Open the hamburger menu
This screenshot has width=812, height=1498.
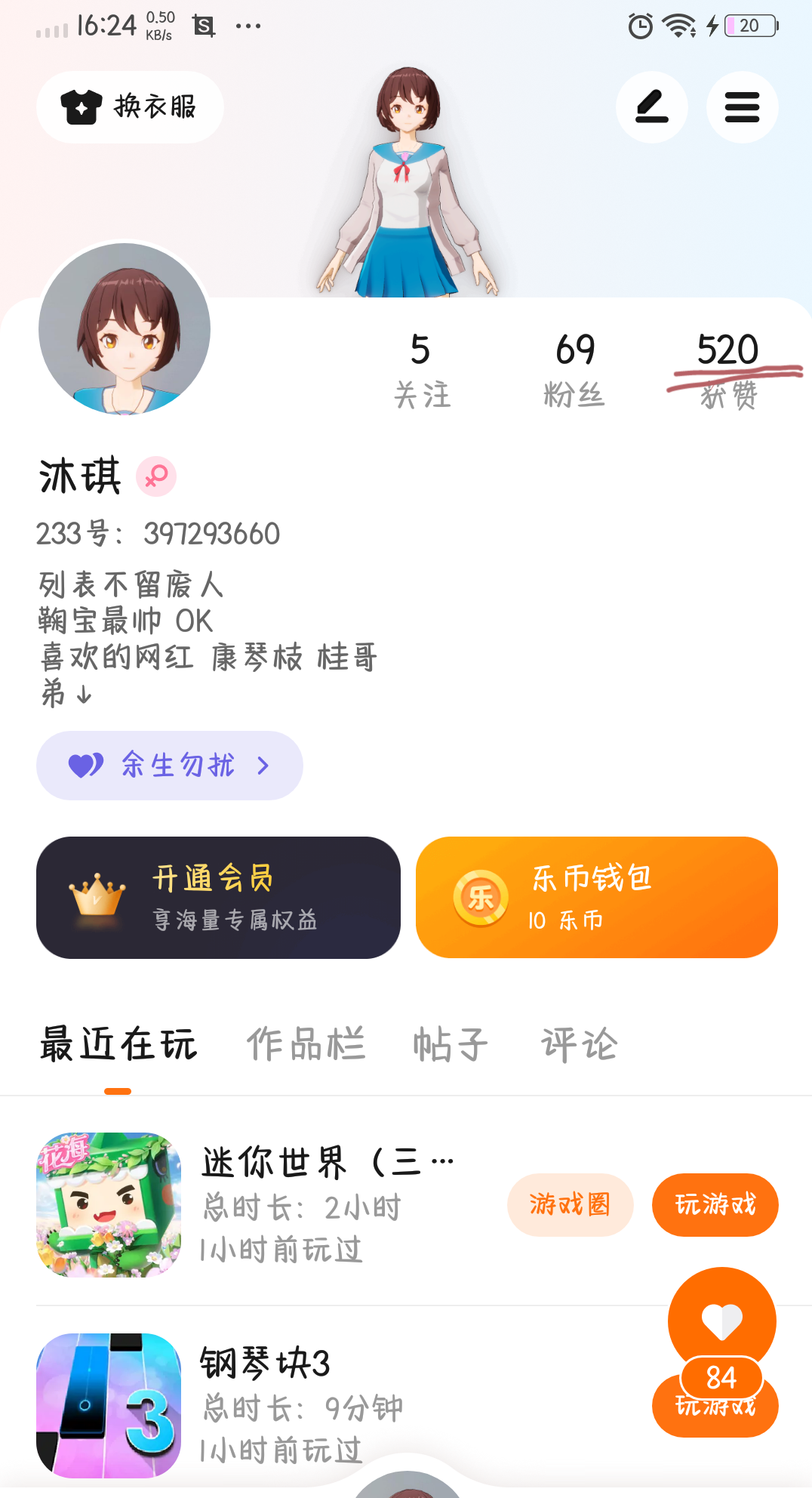pos(742,107)
